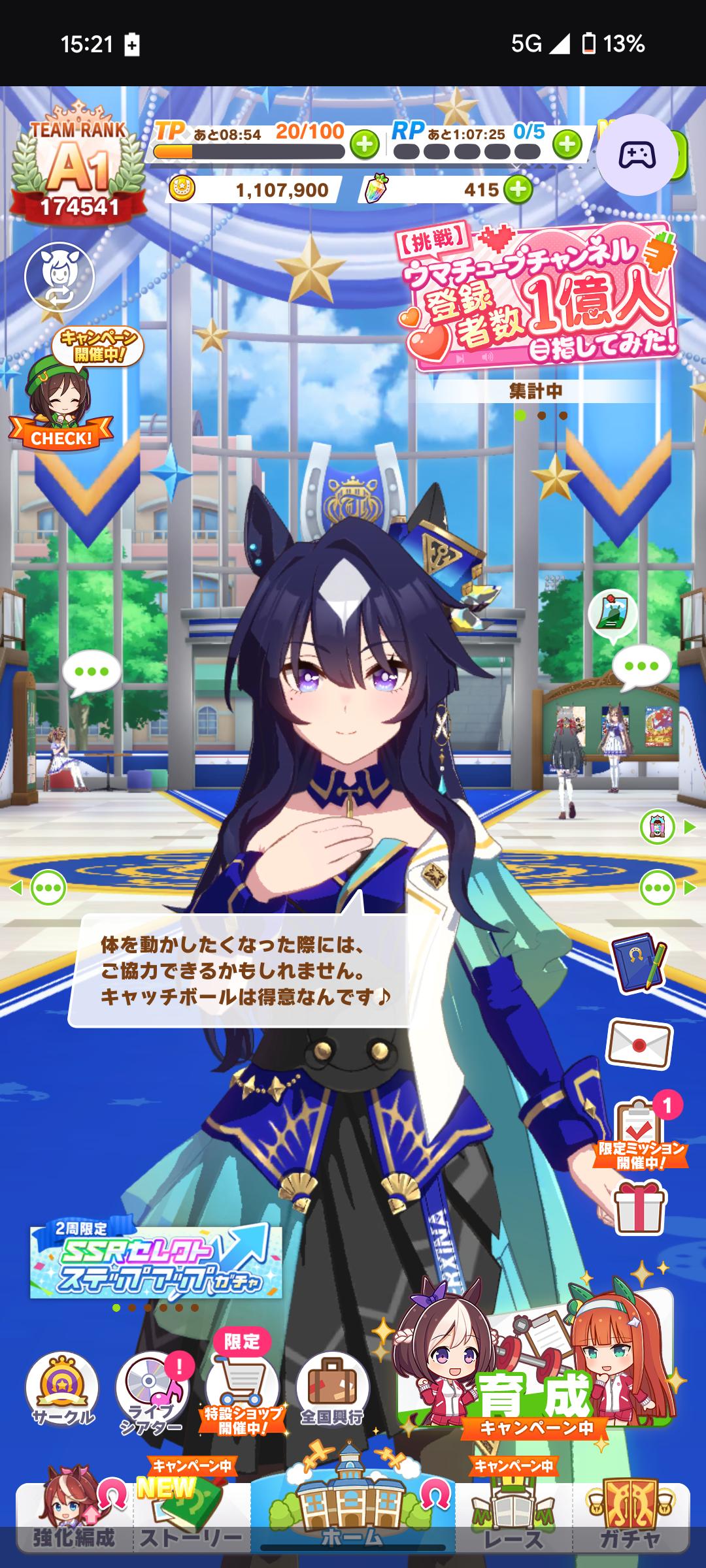
Task: Open the SSRセレクトステップアップ gacha banner
Action: tap(156, 1260)
